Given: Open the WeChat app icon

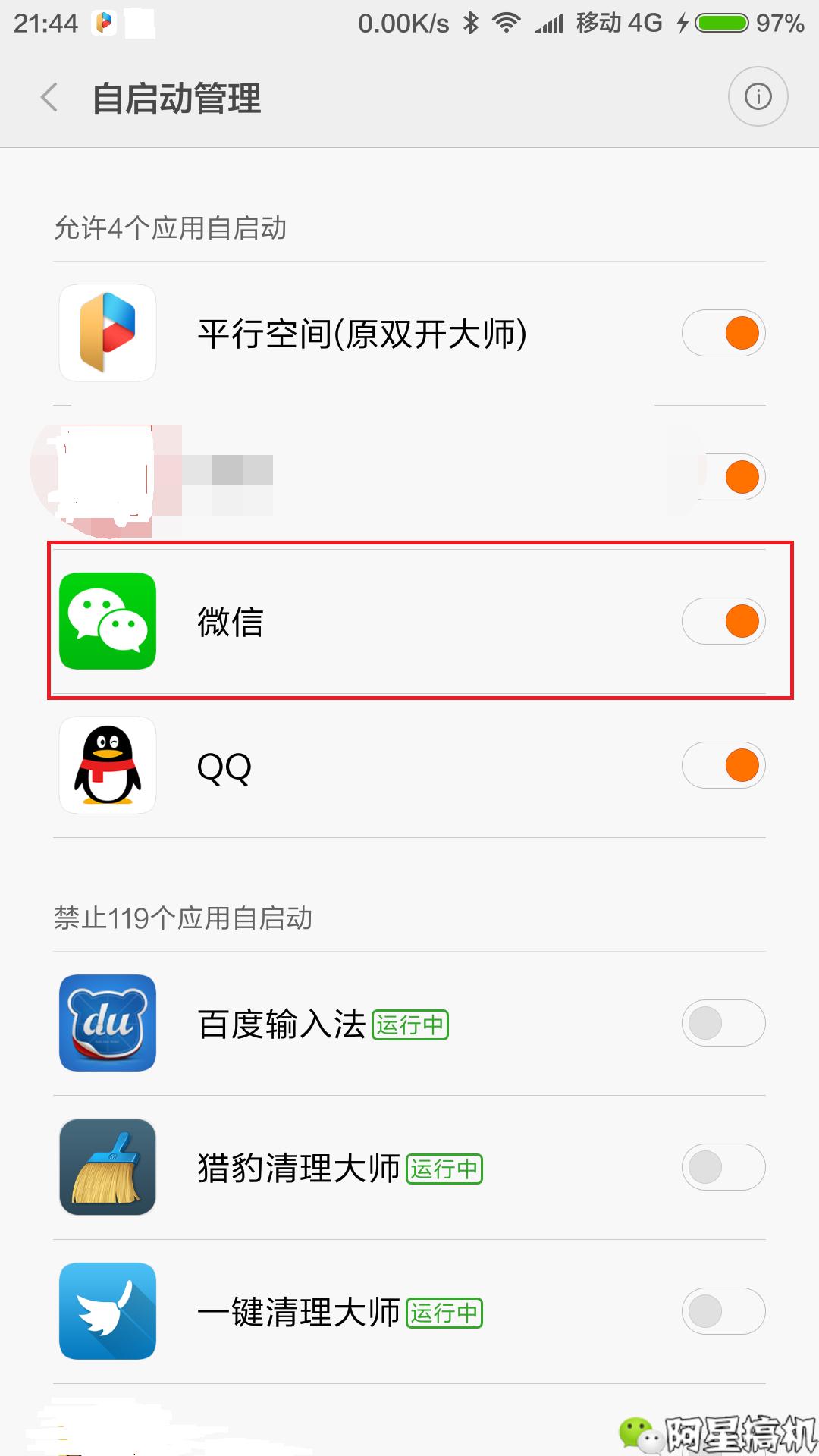Looking at the screenshot, I should (107, 620).
